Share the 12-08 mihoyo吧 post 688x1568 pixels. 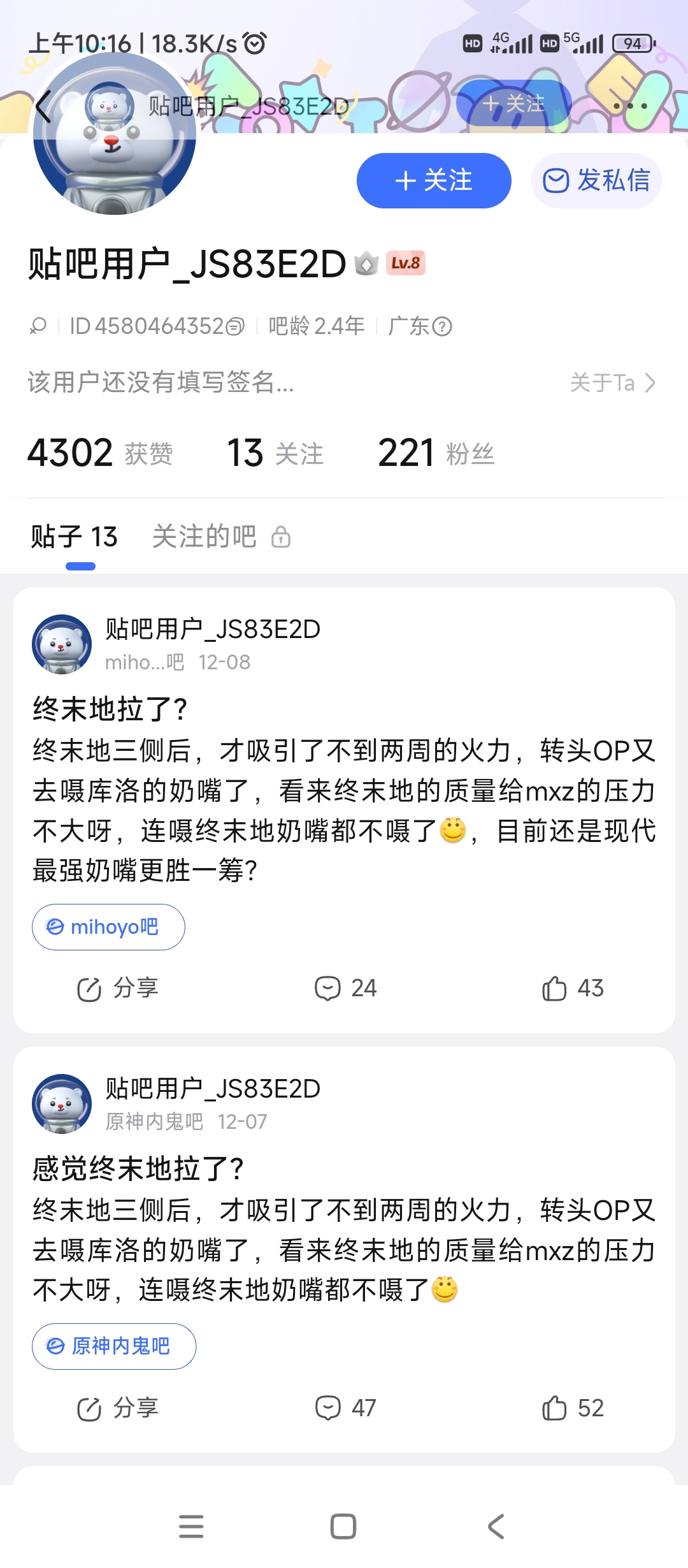[x=118, y=989]
